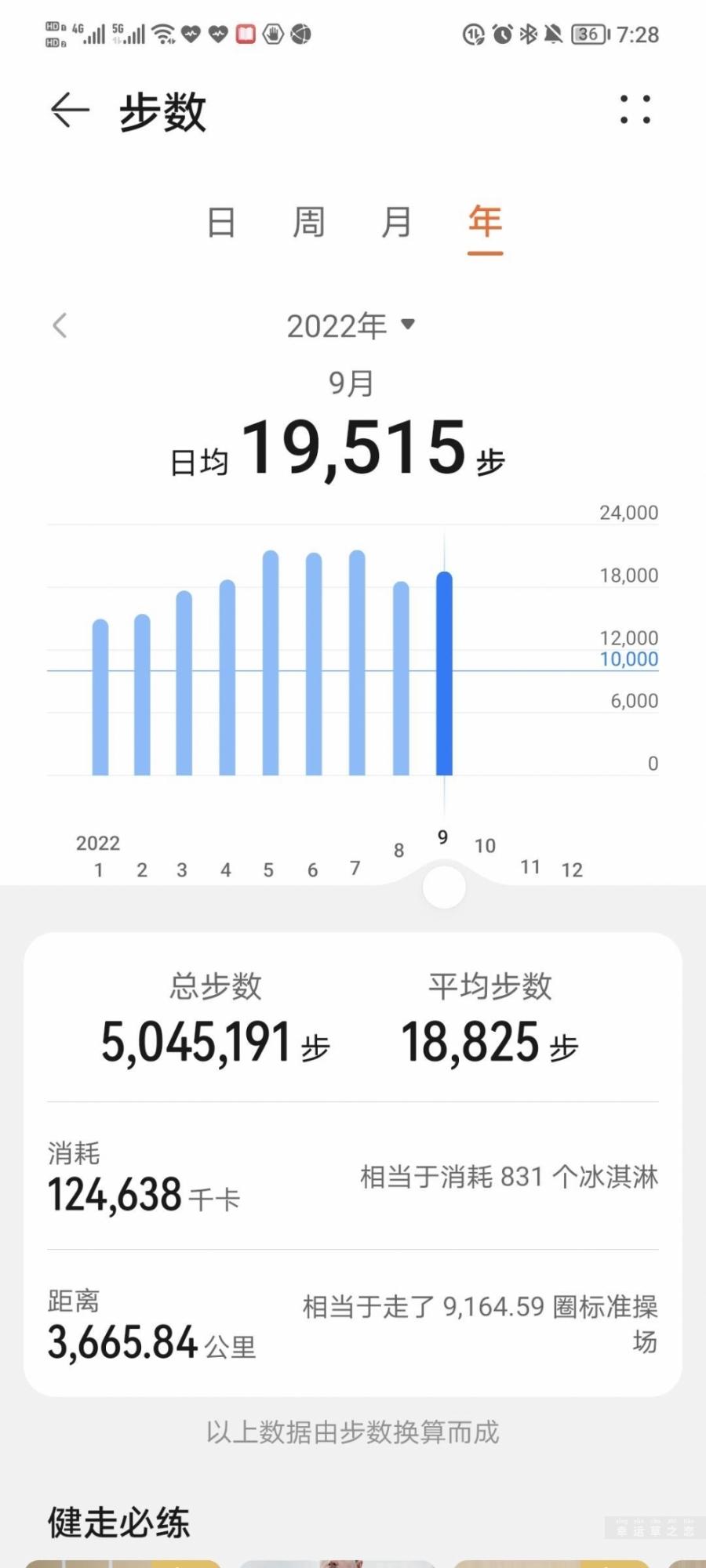Select month 12 on the chart axis
Screen dimensions: 706x1568
click(x=572, y=870)
